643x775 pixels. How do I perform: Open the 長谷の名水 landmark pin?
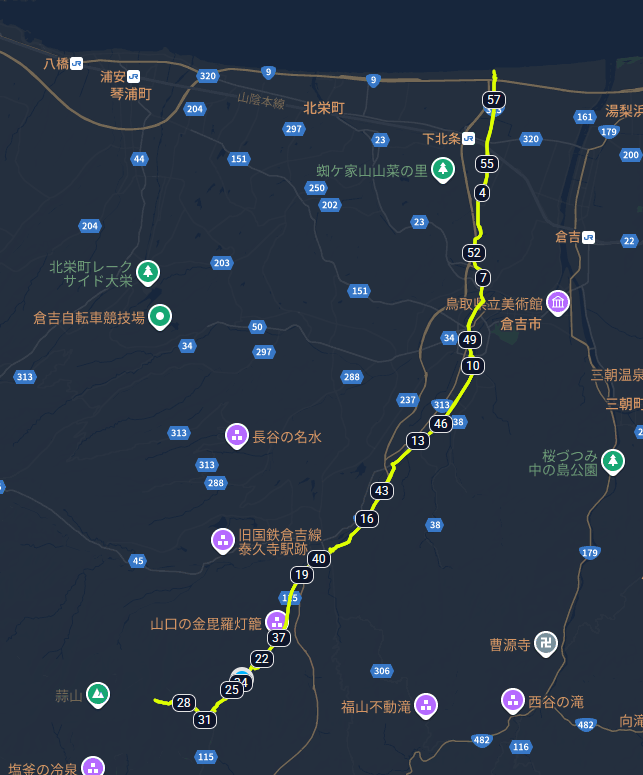pyautogui.click(x=237, y=435)
